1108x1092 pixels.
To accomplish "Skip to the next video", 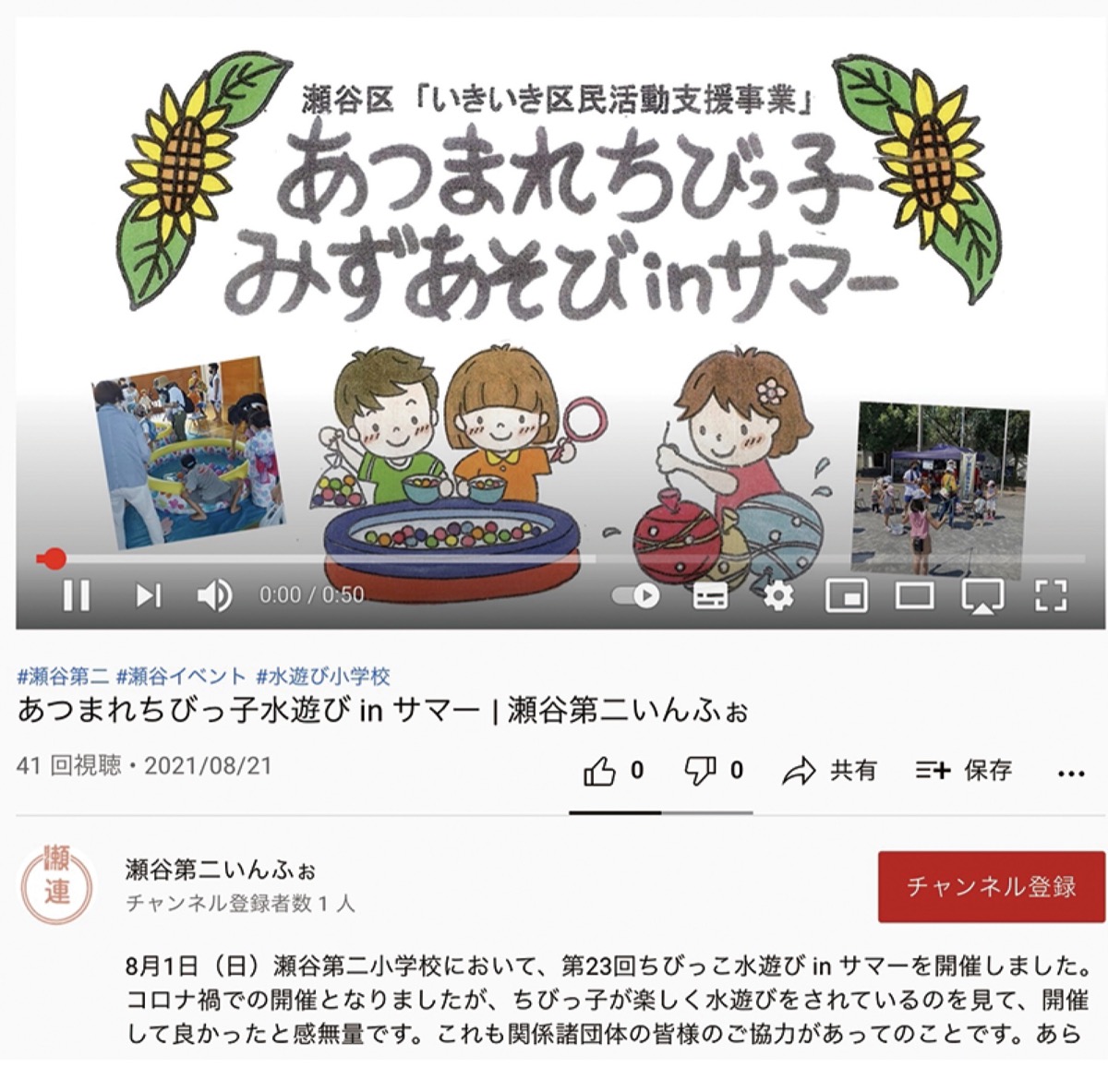I will coord(148,595).
